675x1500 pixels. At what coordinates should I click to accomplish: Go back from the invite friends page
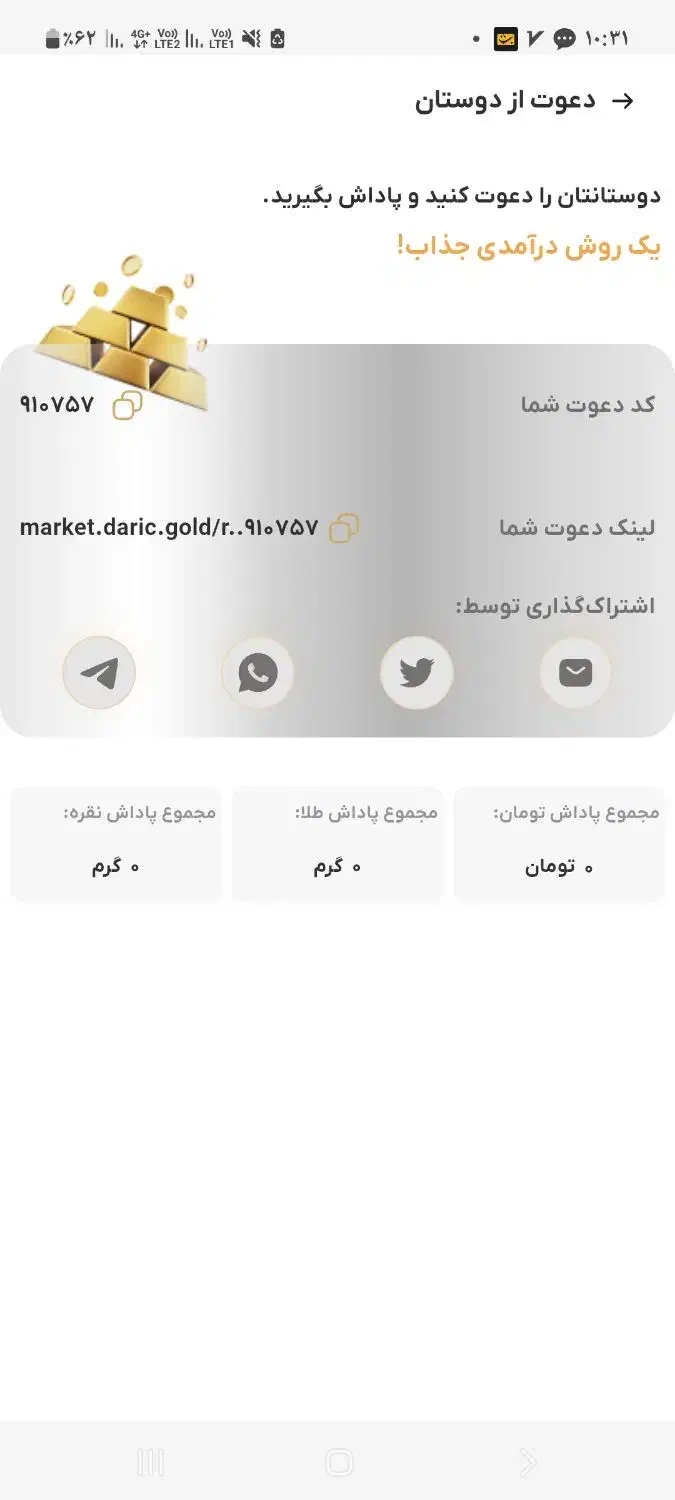[622, 101]
